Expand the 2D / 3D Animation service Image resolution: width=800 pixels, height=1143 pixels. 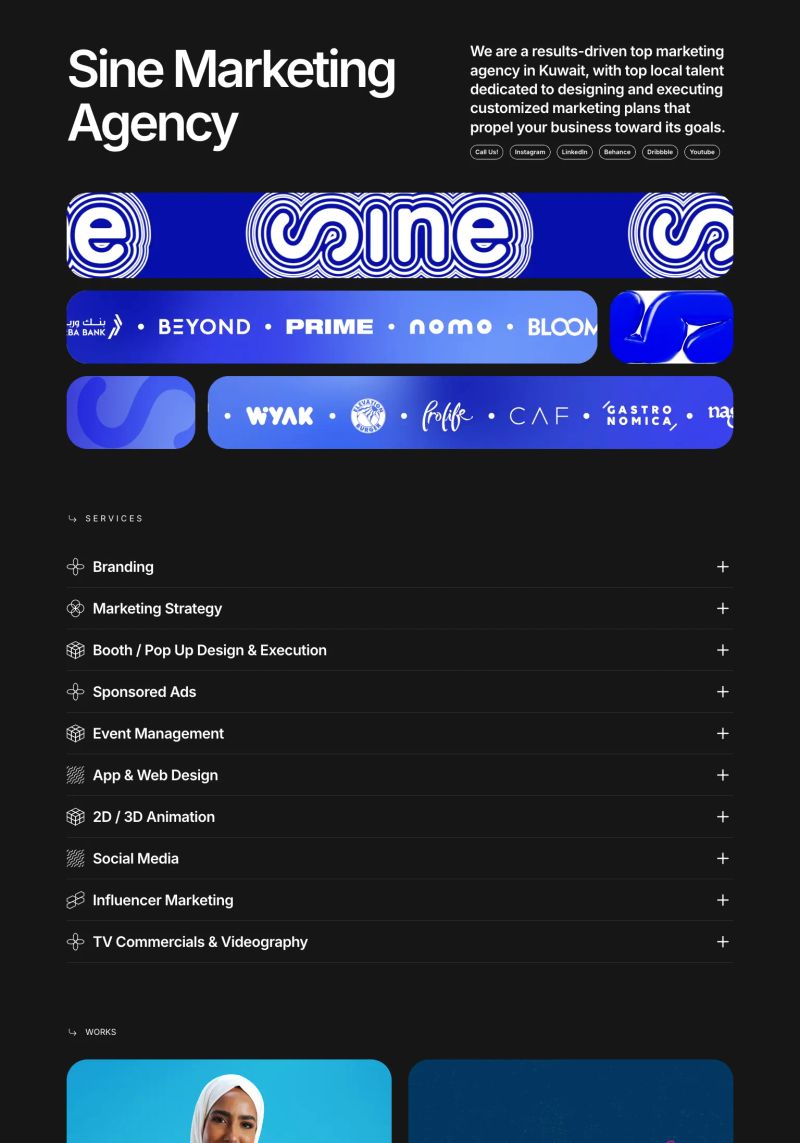(722, 817)
